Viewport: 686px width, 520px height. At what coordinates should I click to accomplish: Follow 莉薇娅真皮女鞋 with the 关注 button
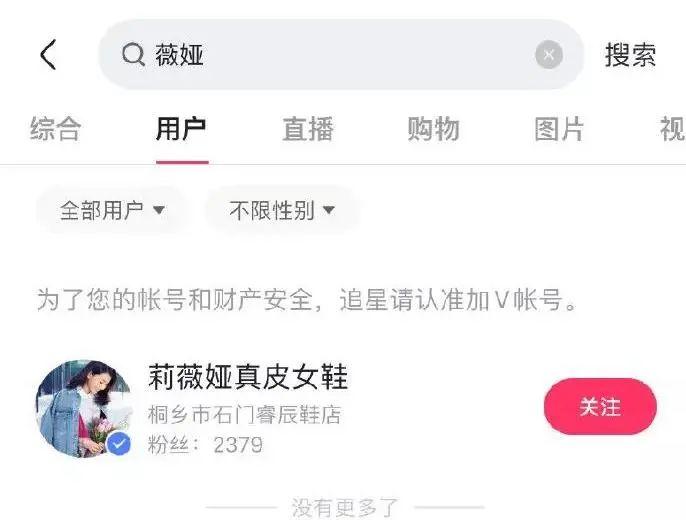[599, 407]
